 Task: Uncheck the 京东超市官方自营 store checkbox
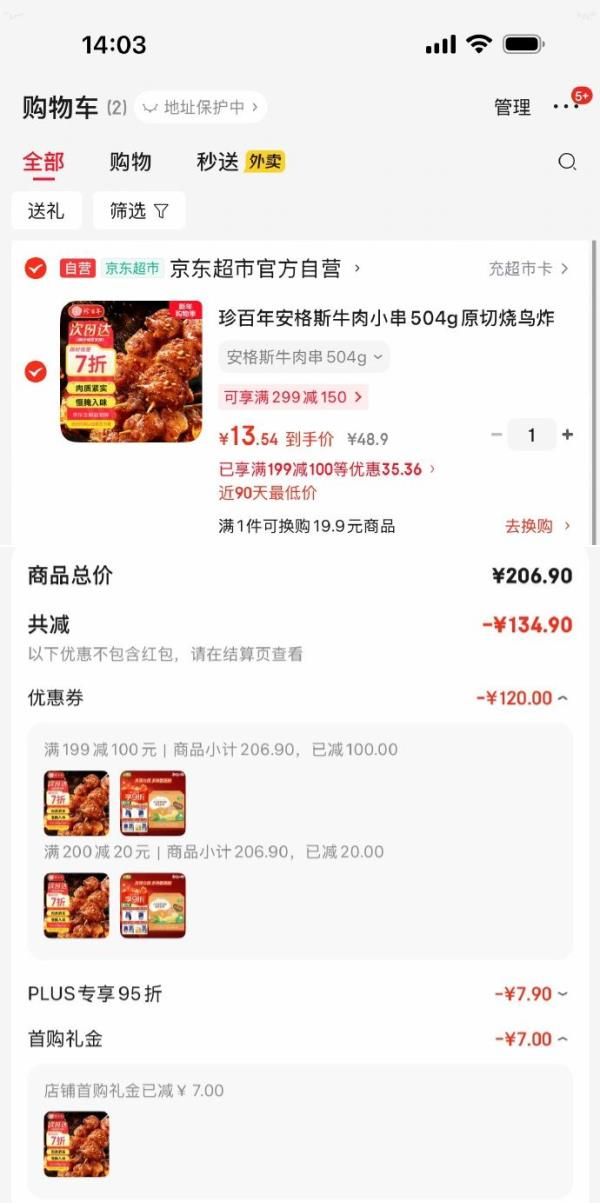[x=35, y=268]
